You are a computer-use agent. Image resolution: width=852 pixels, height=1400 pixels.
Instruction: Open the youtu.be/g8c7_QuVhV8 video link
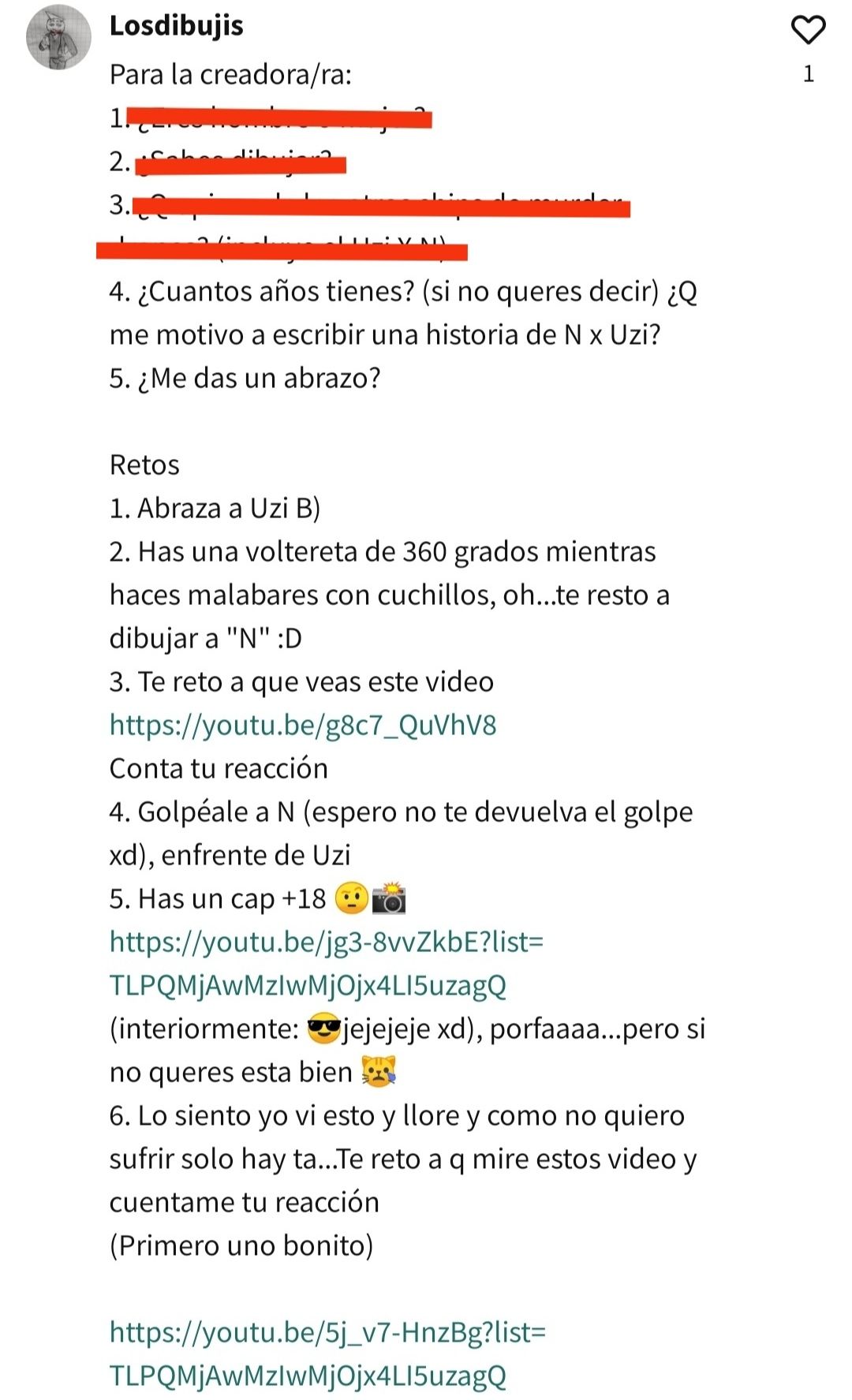click(x=303, y=725)
